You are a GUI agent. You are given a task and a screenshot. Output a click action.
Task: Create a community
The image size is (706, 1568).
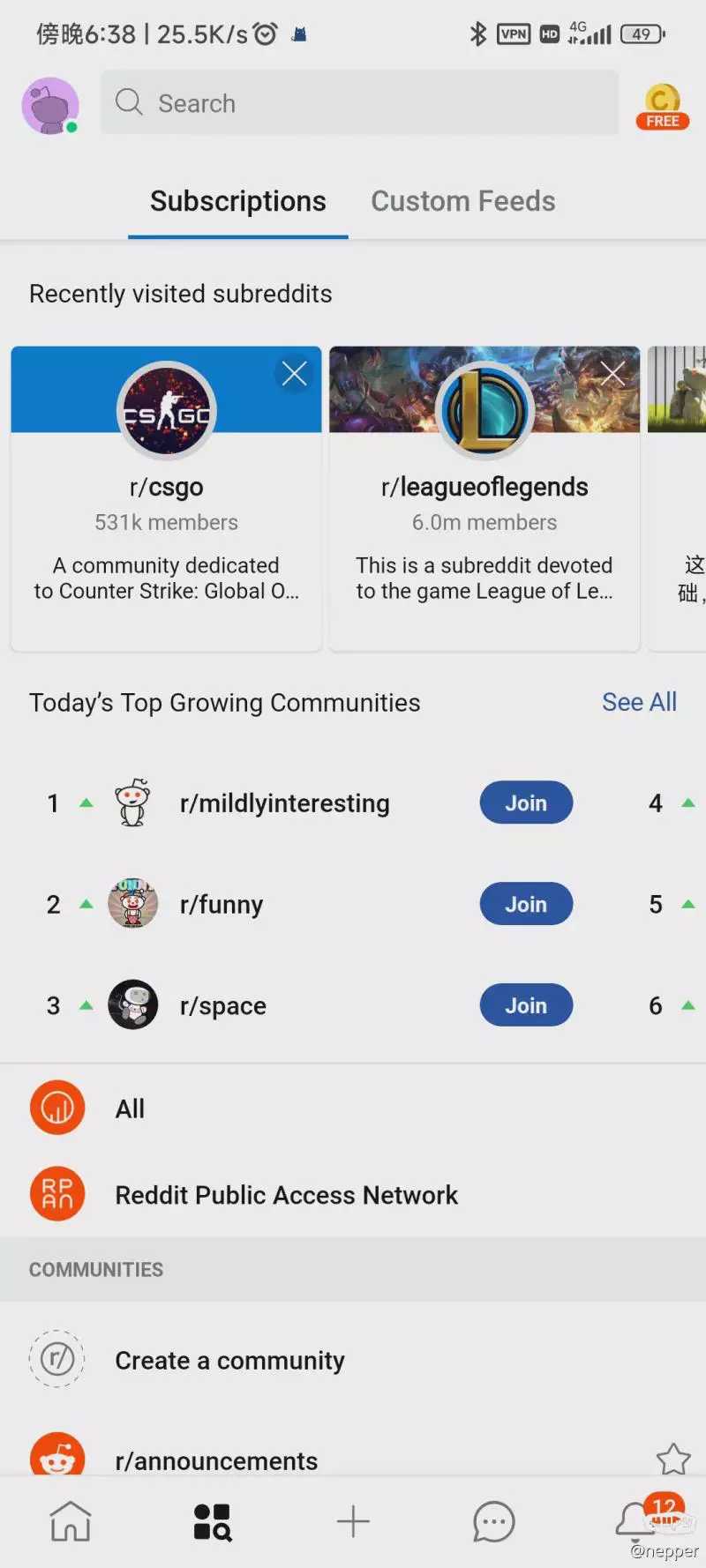pyautogui.click(x=229, y=1360)
